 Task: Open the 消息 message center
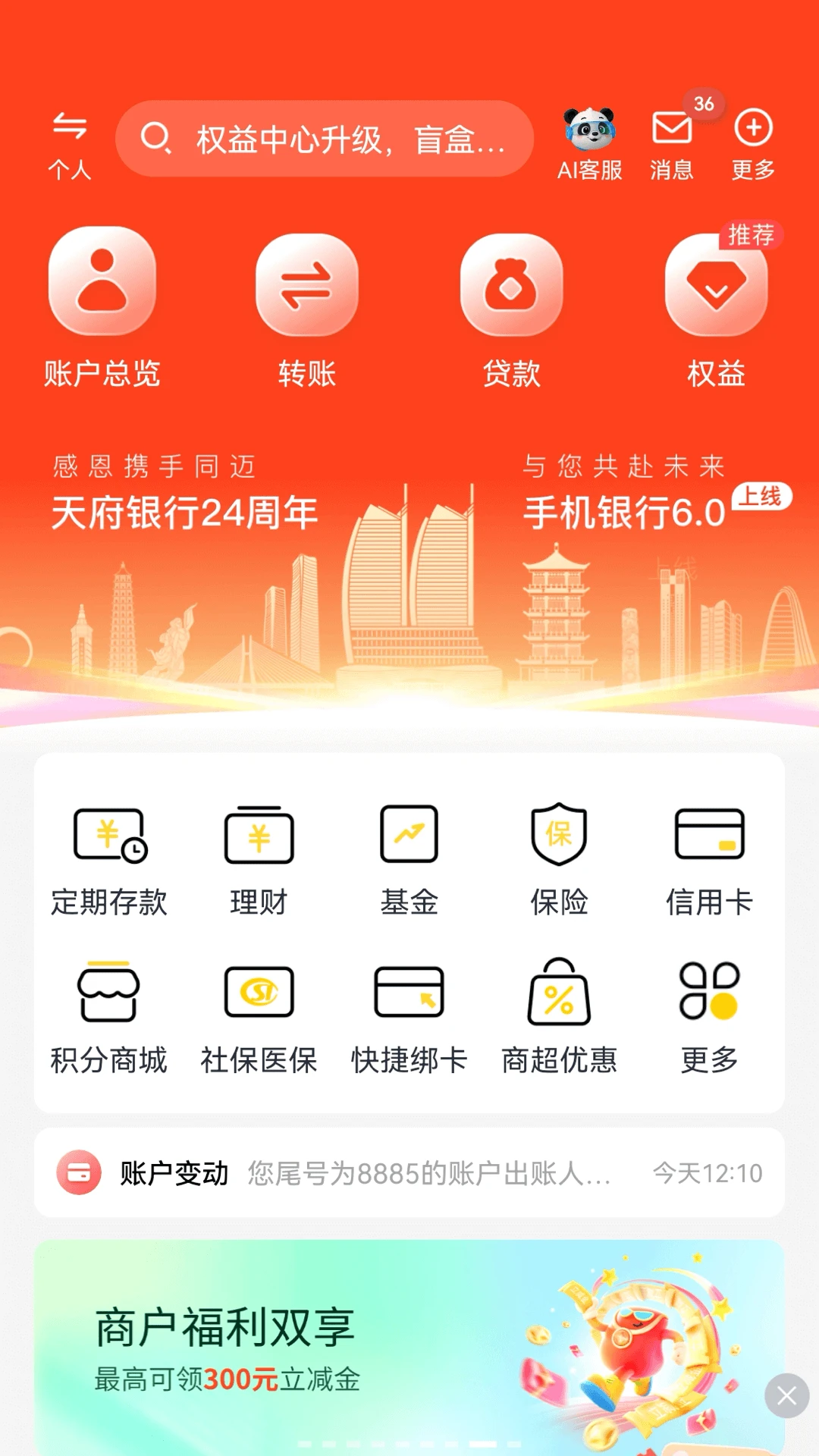[x=672, y=140]
